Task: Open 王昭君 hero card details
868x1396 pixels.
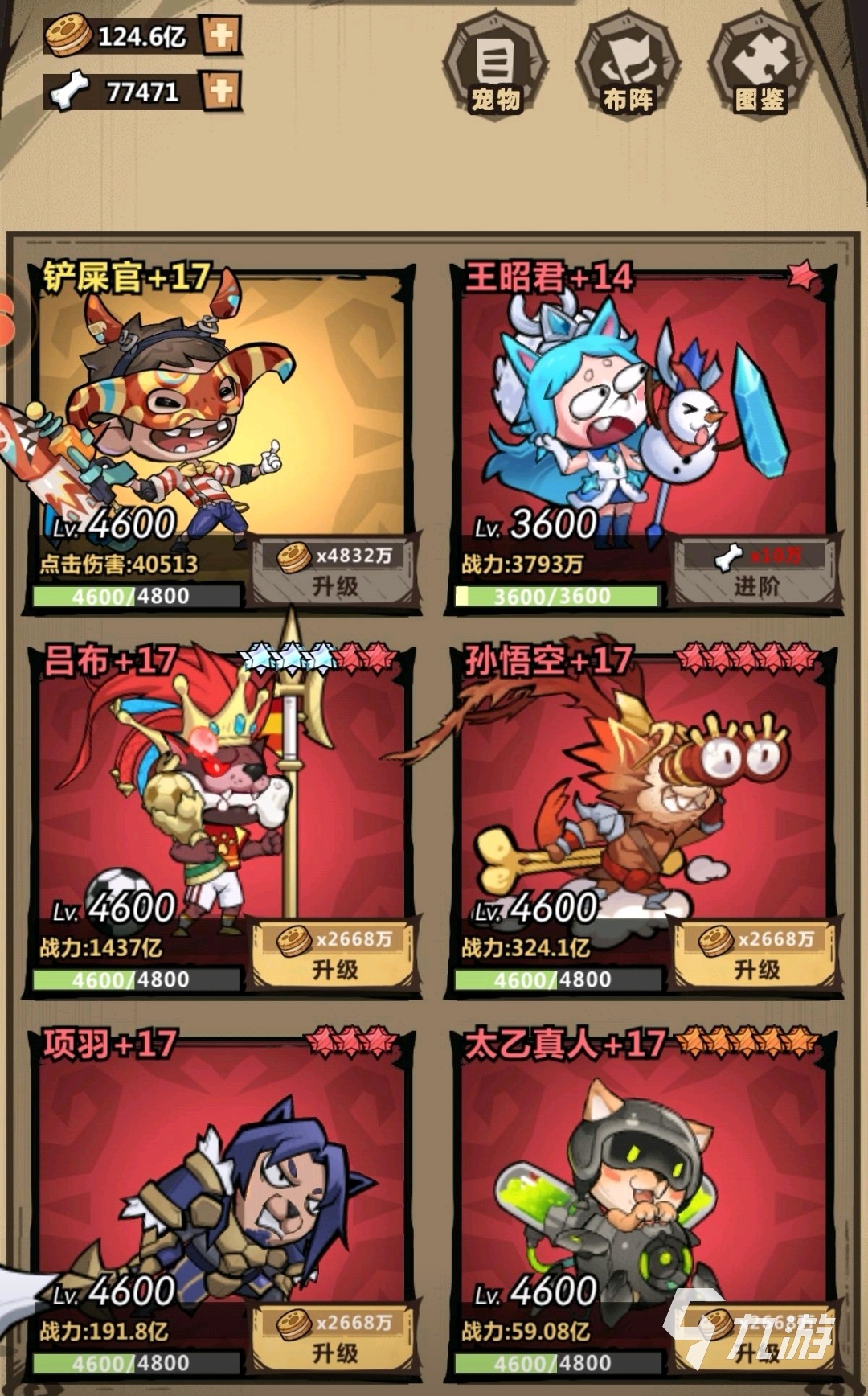Action: [643, 402]
